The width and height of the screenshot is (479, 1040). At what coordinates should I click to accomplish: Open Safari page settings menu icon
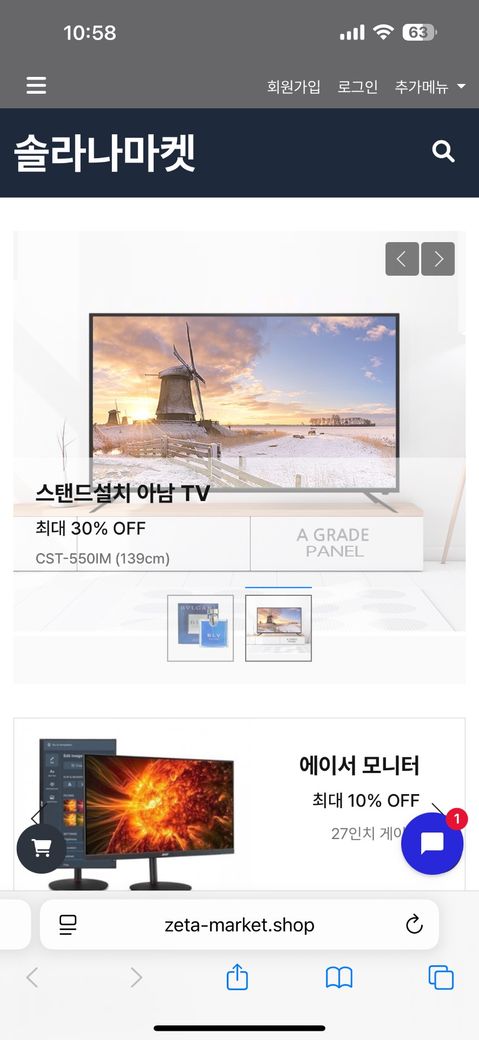pyautogui.click(x=68, y=925)
